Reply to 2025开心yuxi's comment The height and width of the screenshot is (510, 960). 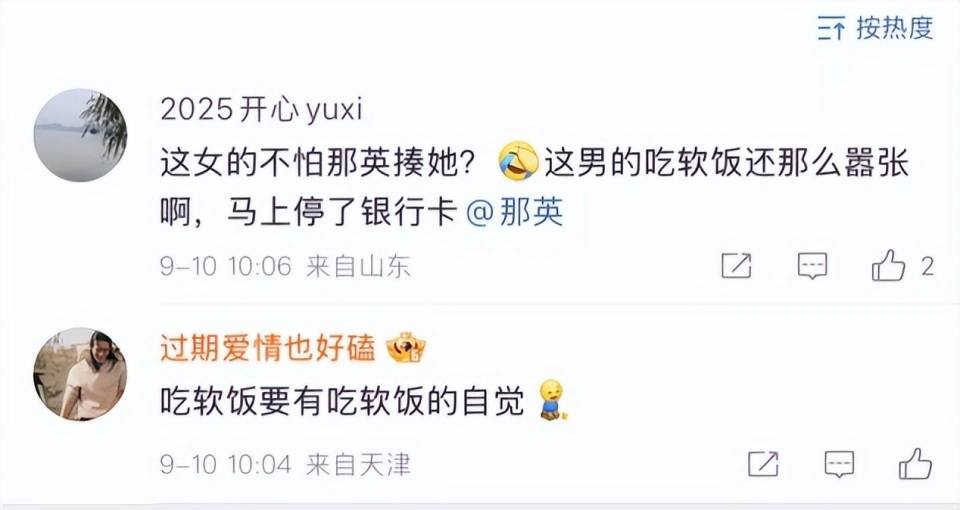812,266
